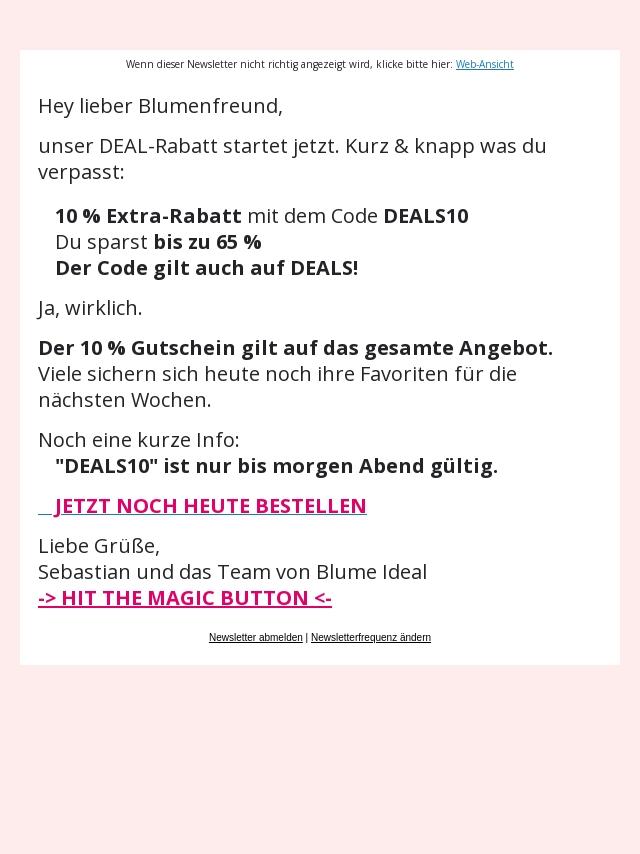
Task: Open the Web-Ansicht link
Action: coord(484,64)
